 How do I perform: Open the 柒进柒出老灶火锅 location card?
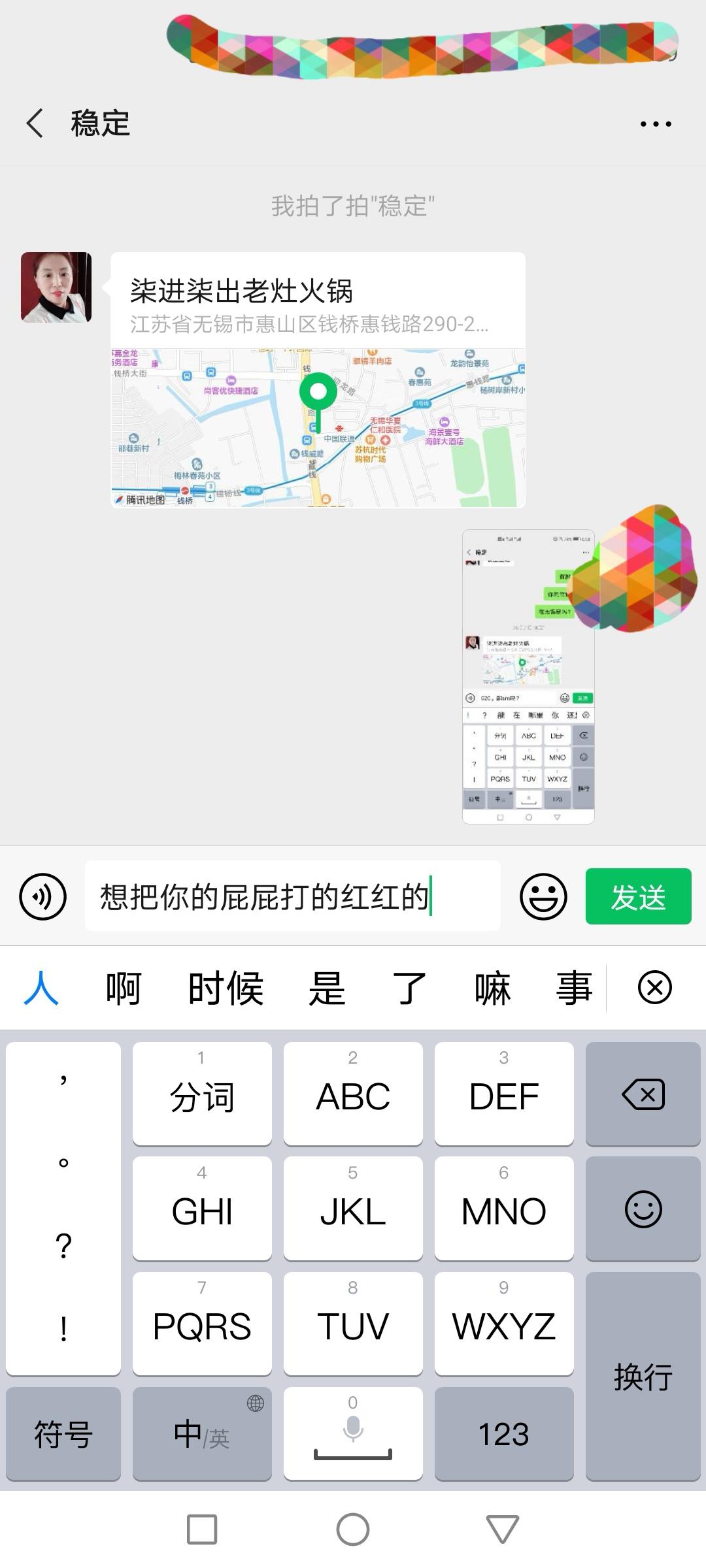pyautogui.click(x=318, y=379)
